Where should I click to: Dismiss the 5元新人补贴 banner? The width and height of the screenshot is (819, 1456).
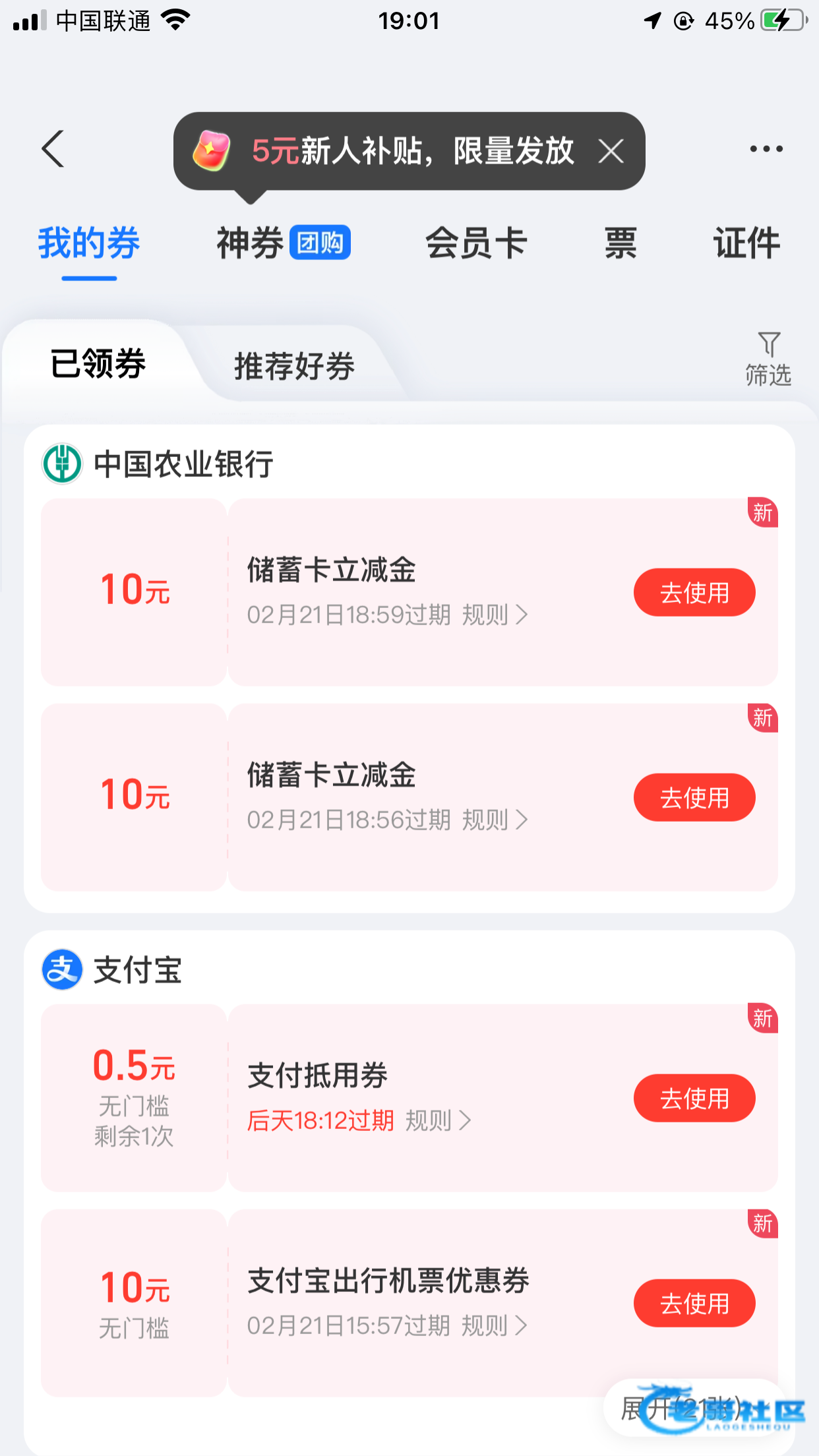coord(611,152)
